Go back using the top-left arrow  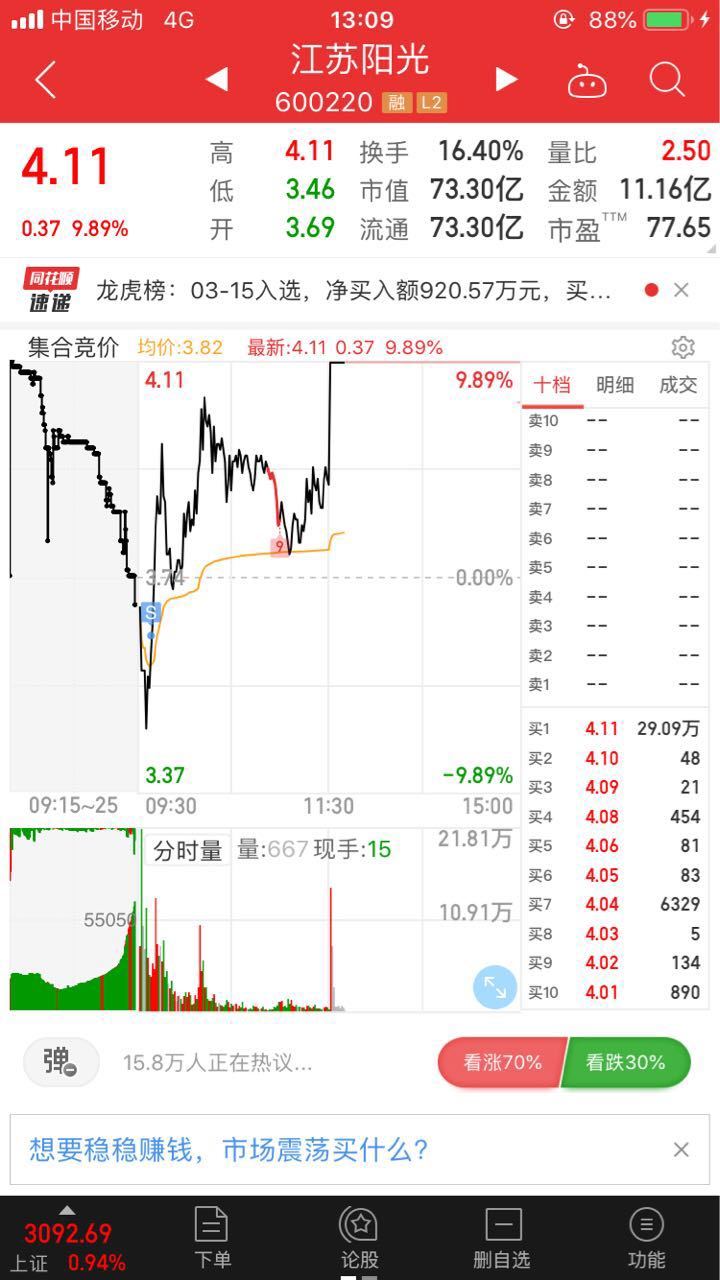(46, 80)
